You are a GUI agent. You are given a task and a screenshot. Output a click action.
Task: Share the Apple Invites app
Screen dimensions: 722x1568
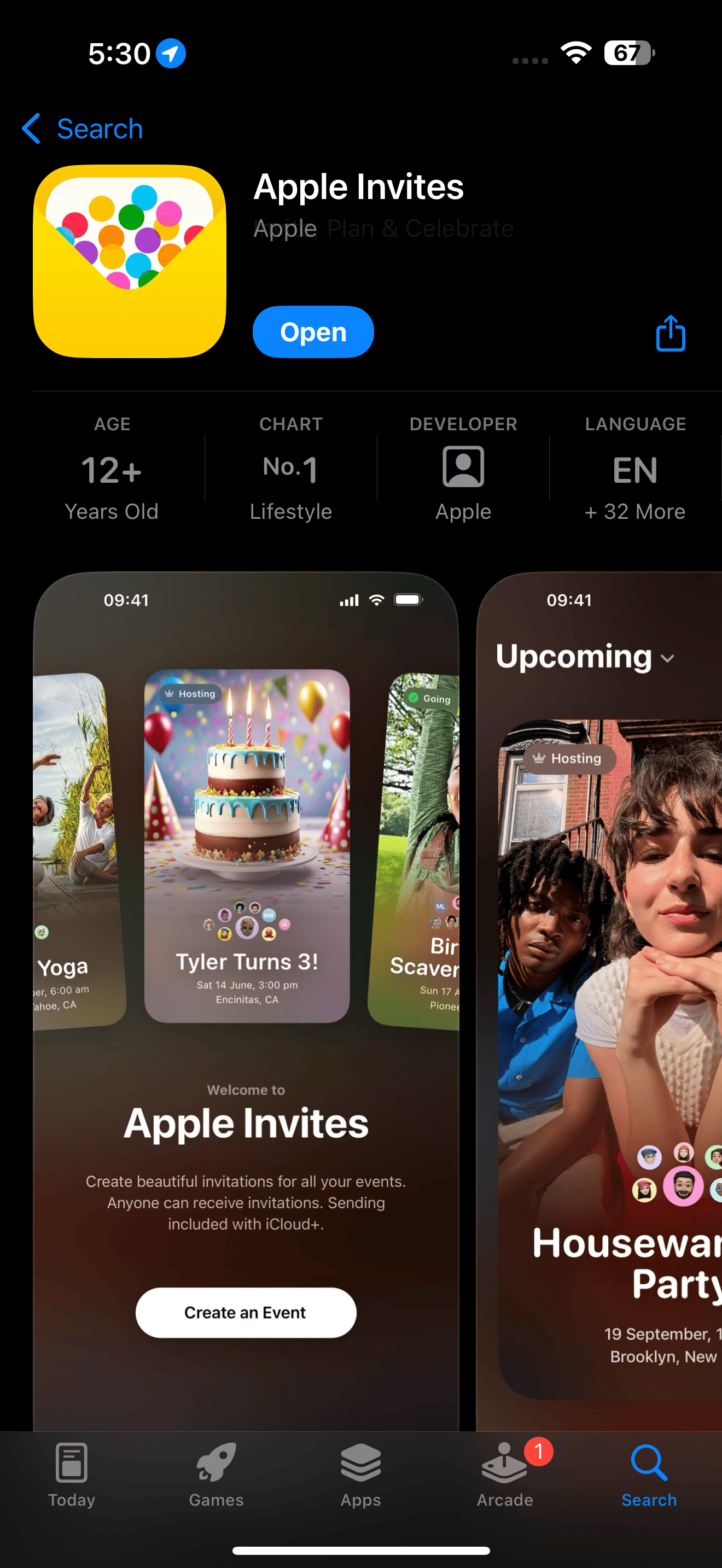click(670, 333)
